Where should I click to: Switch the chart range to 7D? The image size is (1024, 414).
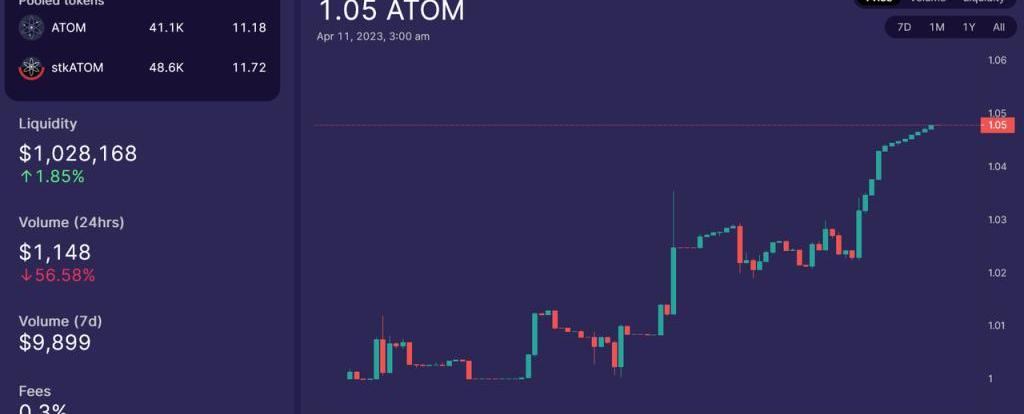coord(904,27)
